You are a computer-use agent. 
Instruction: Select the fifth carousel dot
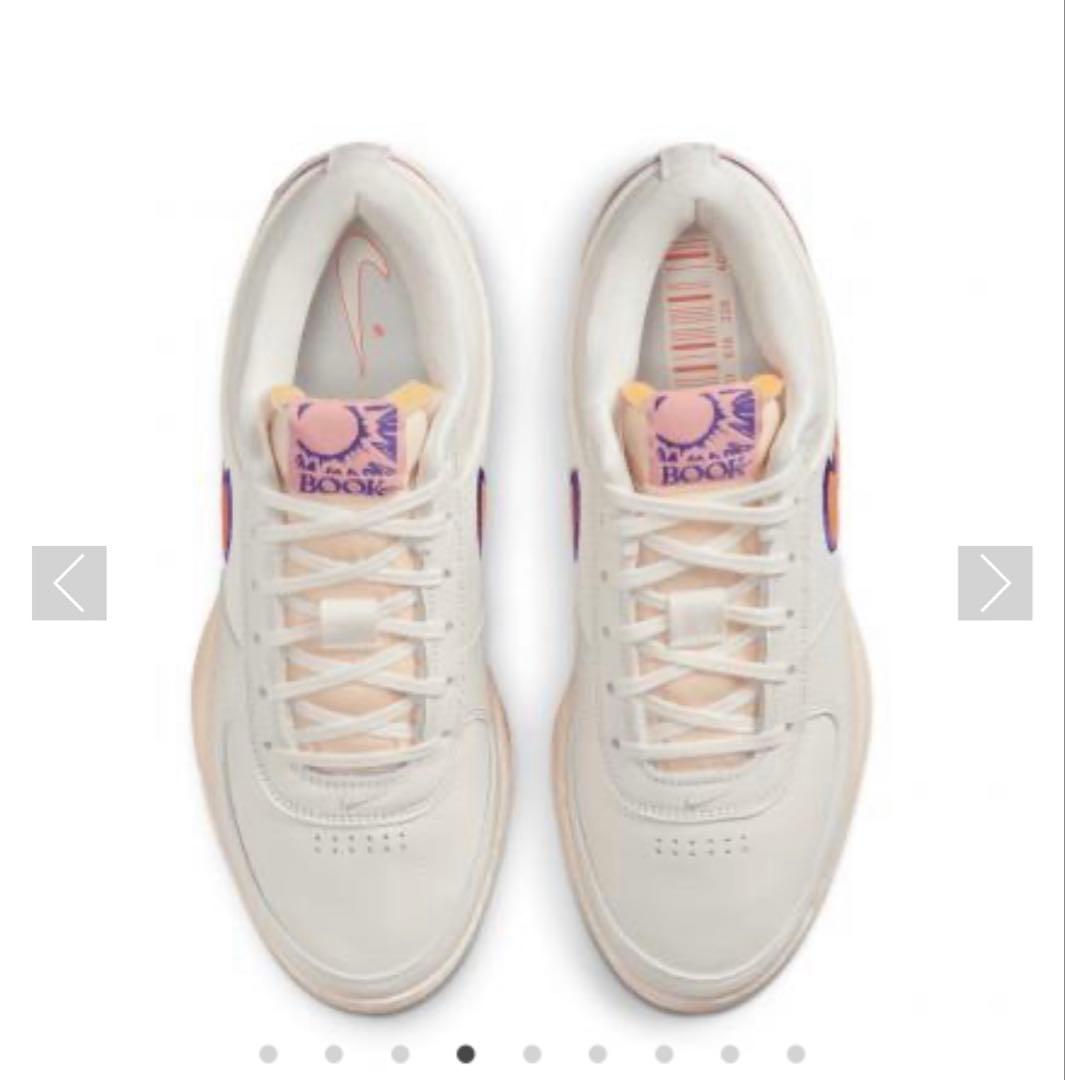tap(532, 1054)
